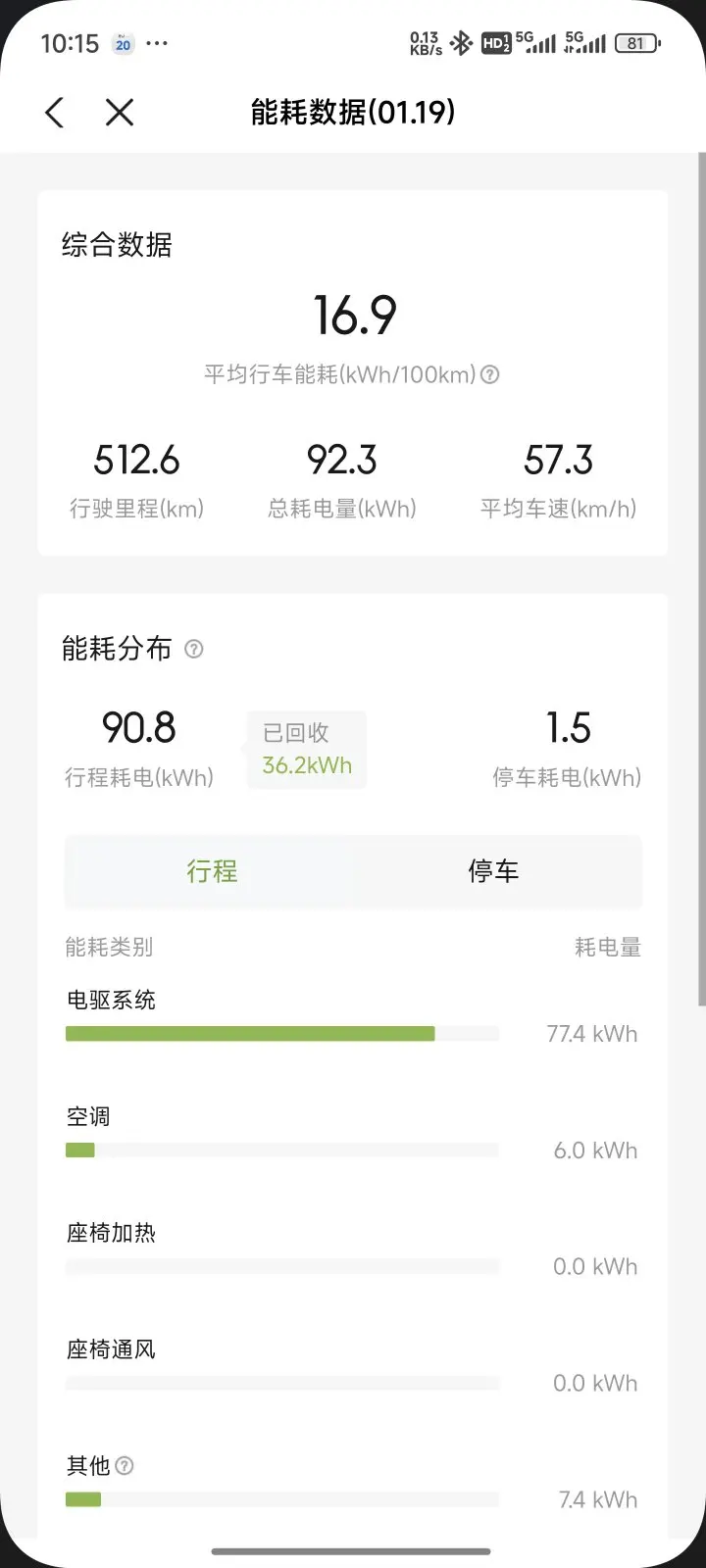Switch to the 停车 tab
Screen dimensions: 706x1568
pyautogui.click(x=493, y=871)
